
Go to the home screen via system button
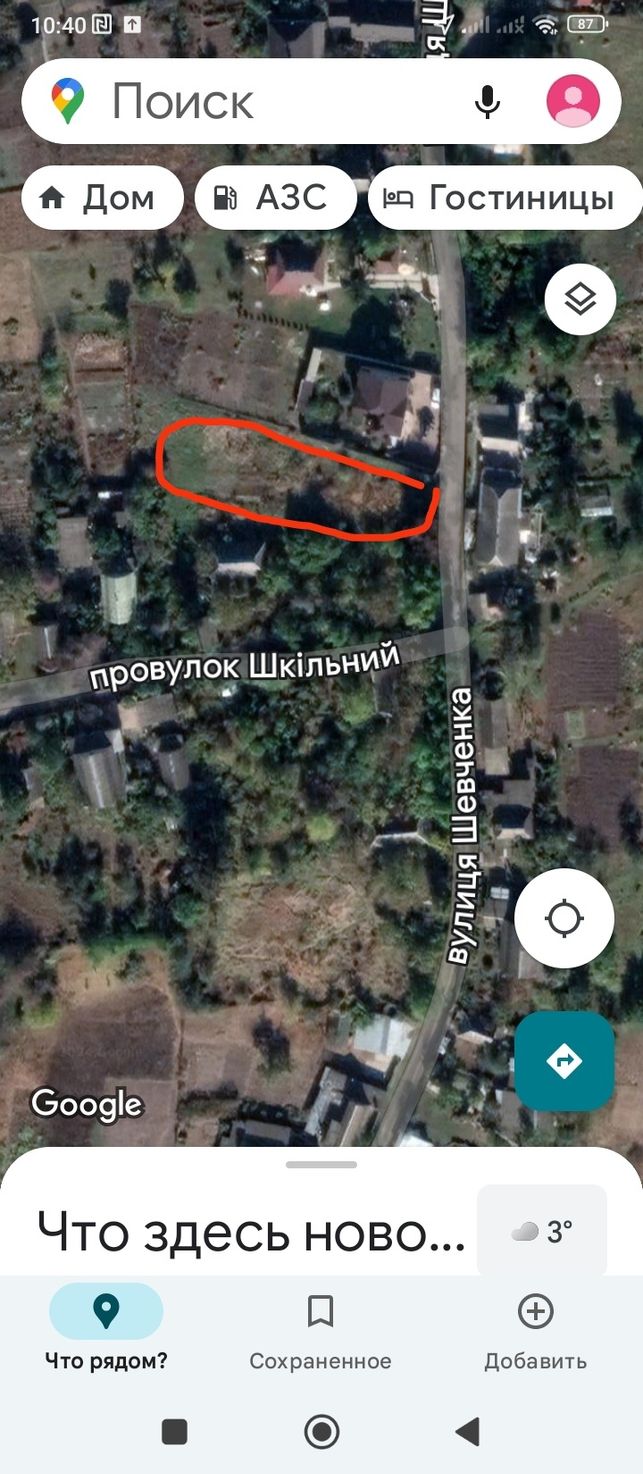pyautogui.click(x=321, y=1431)
